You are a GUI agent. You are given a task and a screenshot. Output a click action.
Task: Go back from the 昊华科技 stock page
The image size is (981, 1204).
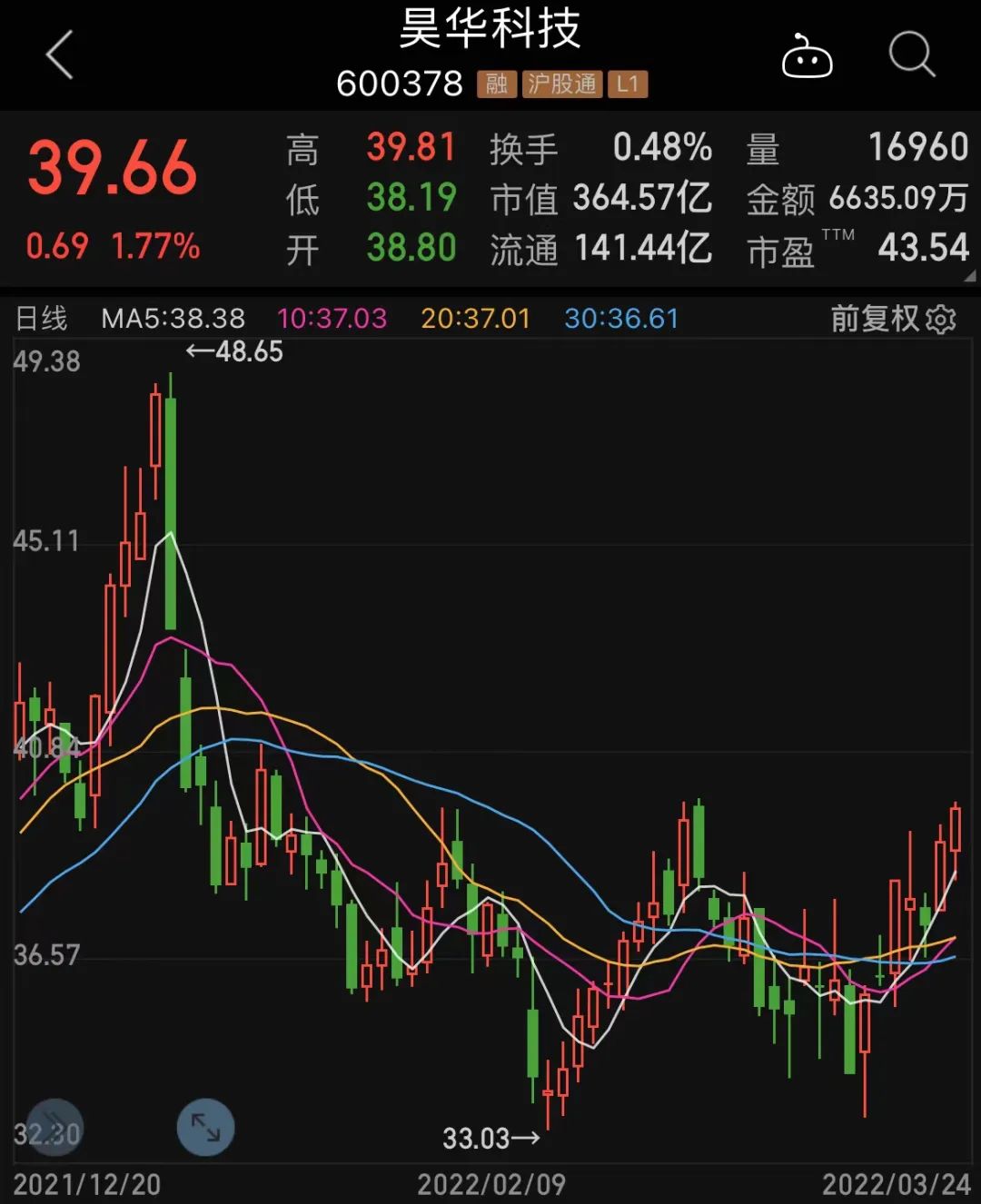click(x=60, y=55)
